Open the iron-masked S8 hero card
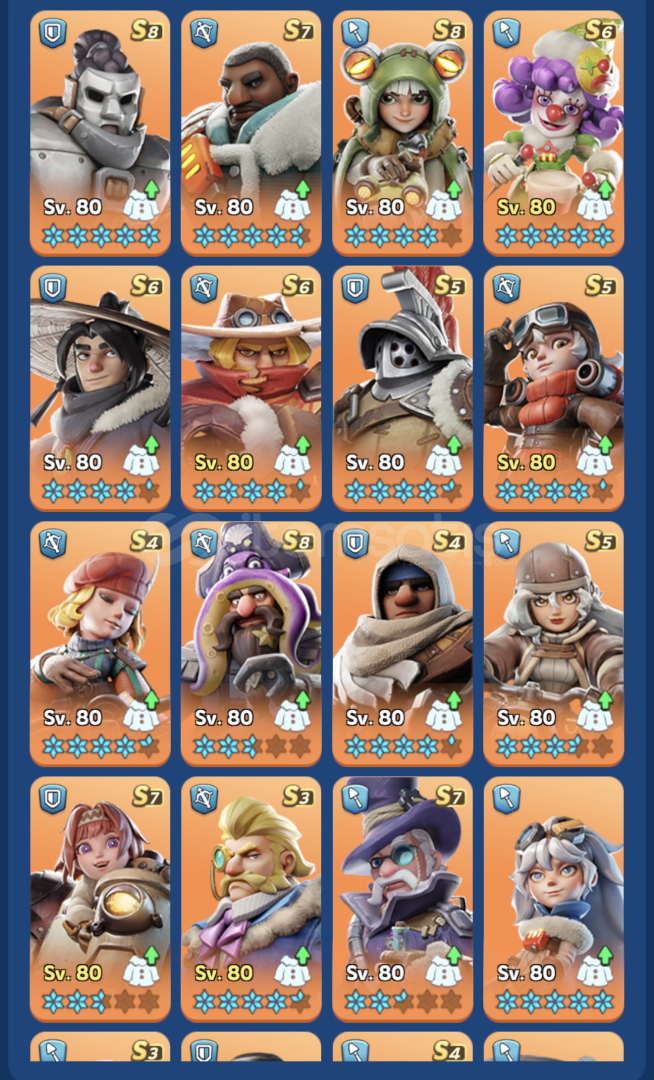Image resolution: width=654 pixels, height=1080 pixels. [101, 133]
